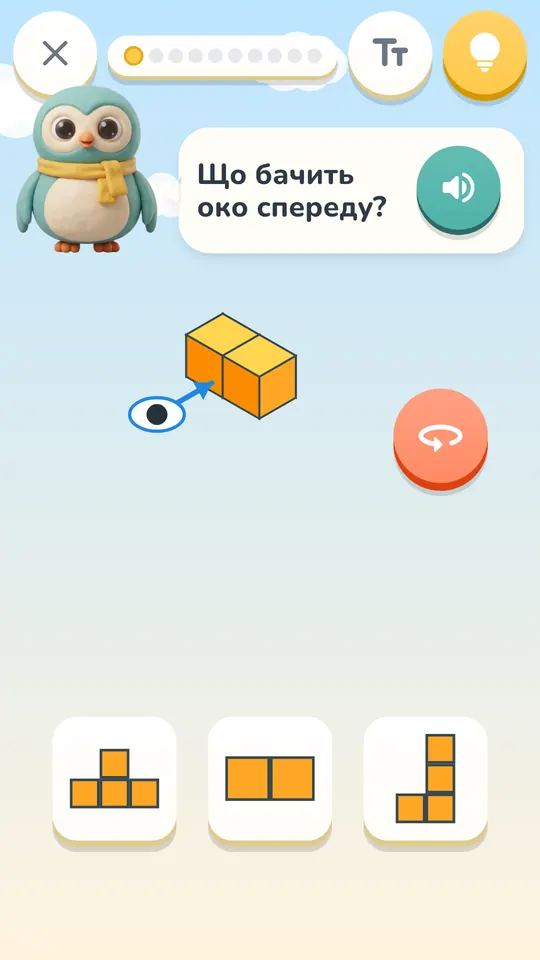Close the exercise with the X button
Image resolution: width=540 pixels, height=960 pixels.
point(55,54)
